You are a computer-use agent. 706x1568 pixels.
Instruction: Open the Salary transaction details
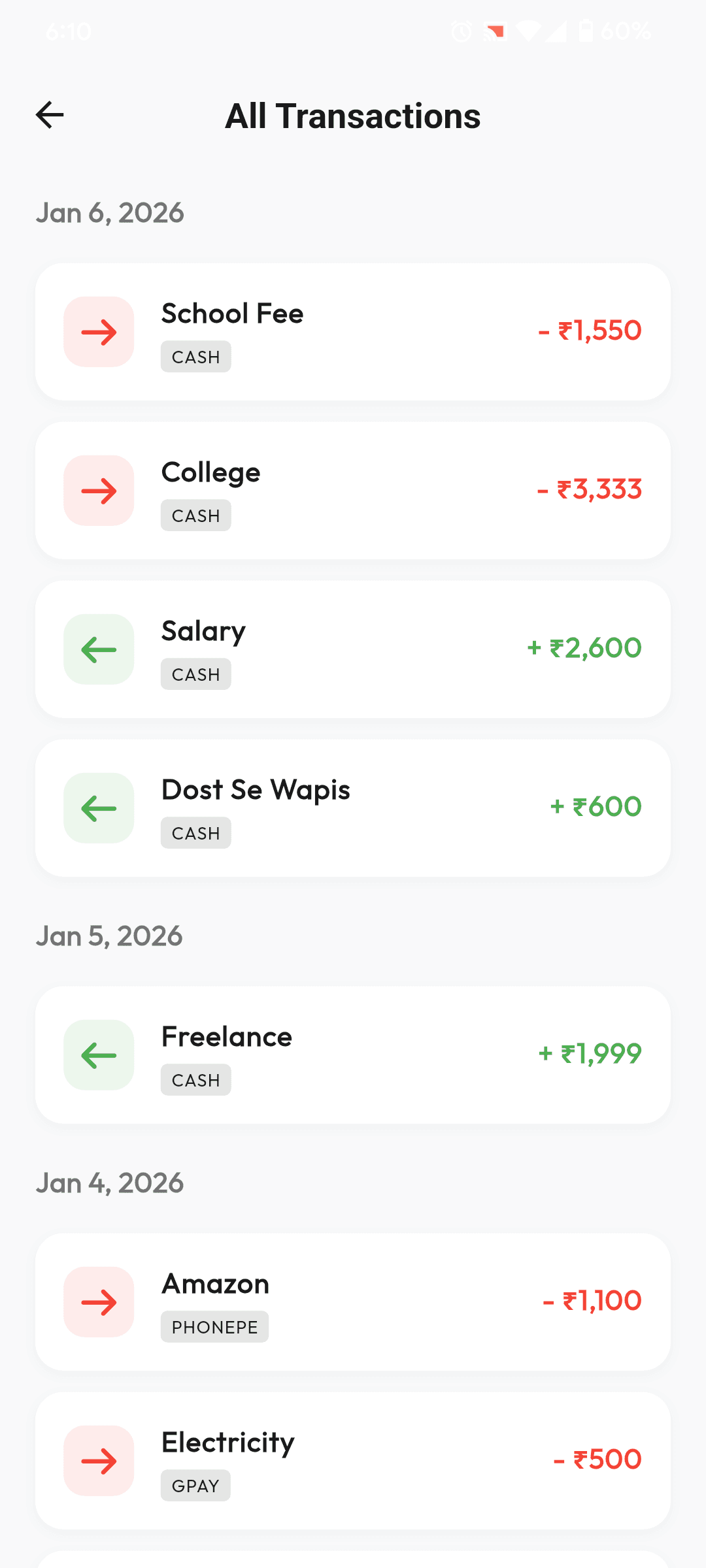click(x=353, y=649)
